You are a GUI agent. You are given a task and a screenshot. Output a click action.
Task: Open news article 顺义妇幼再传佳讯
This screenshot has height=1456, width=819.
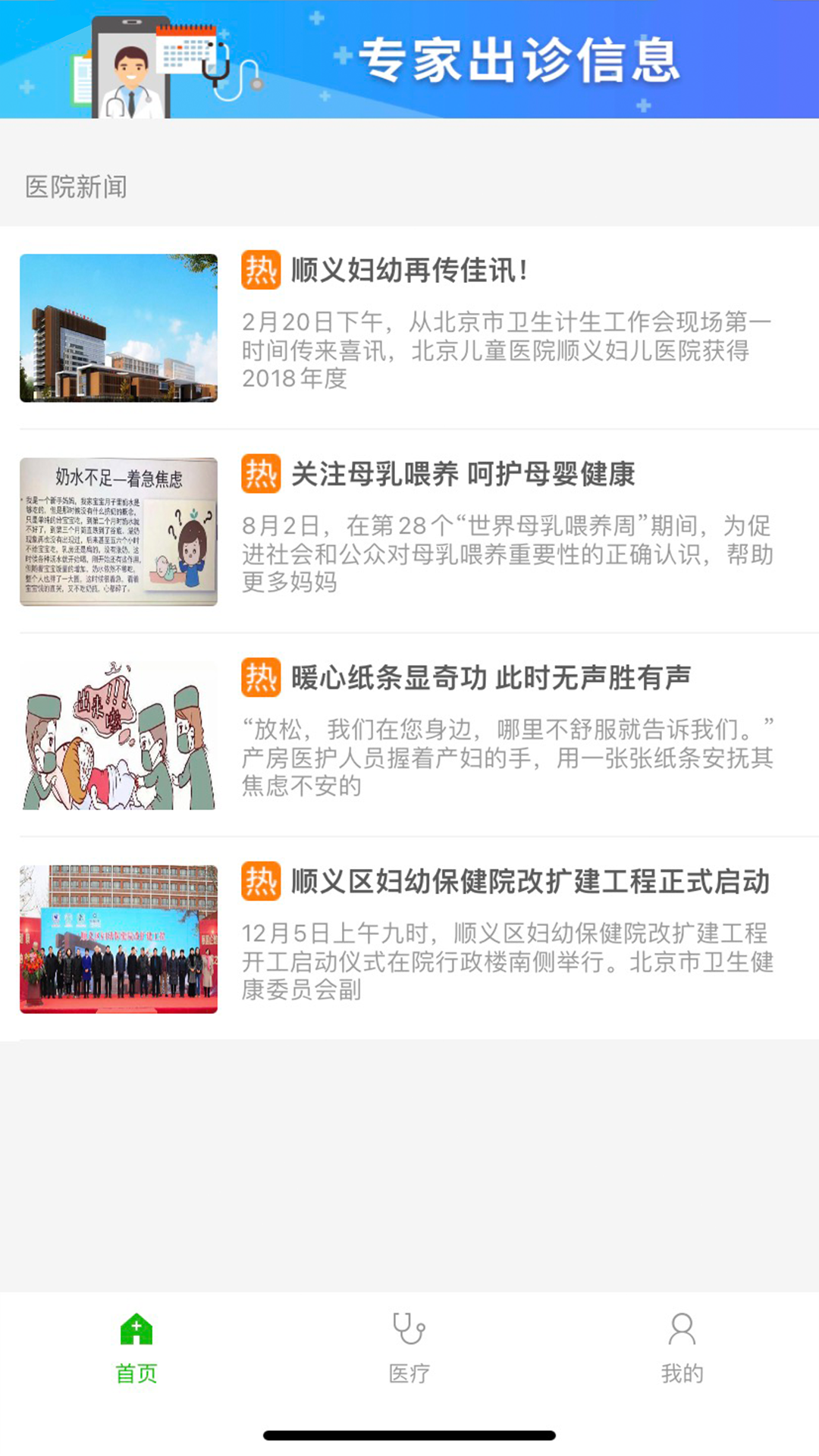(409, 328)
